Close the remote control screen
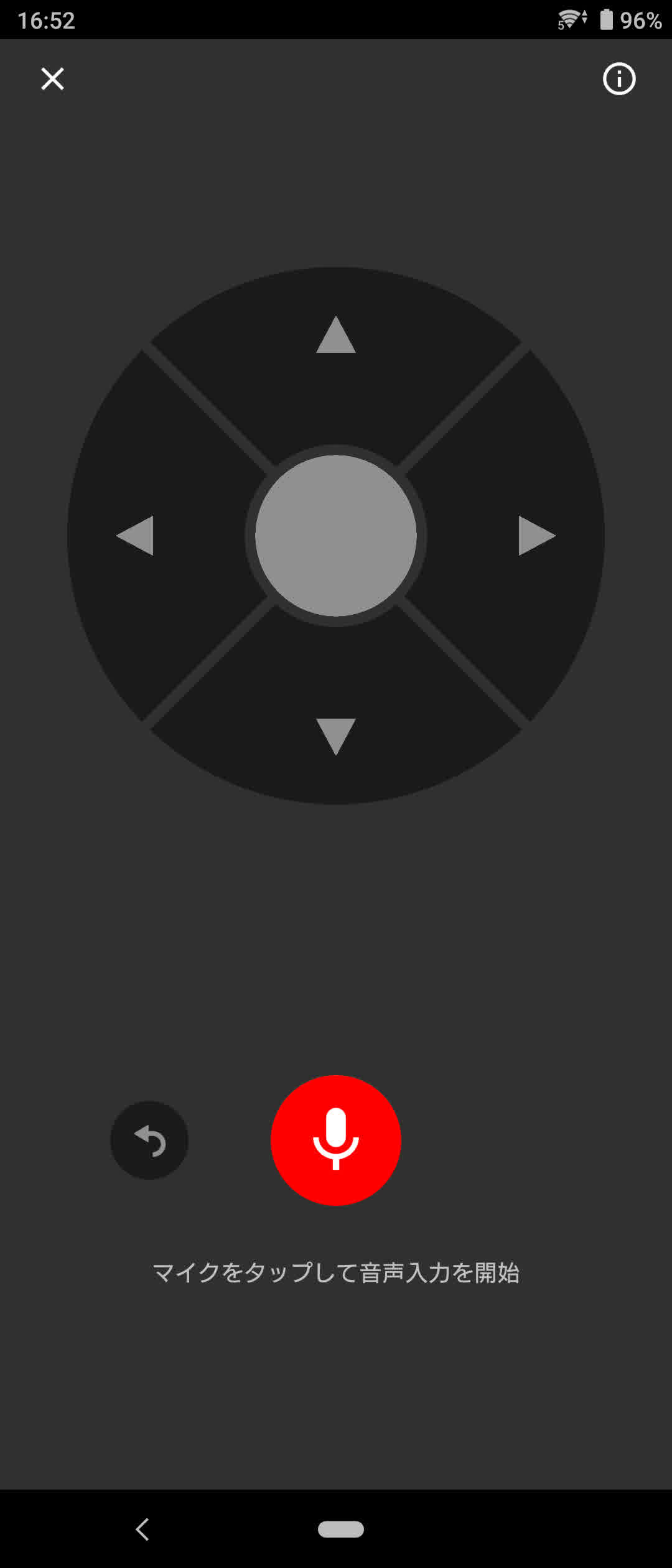Screen dimensions: 672x1568 (x=52, y=79)
